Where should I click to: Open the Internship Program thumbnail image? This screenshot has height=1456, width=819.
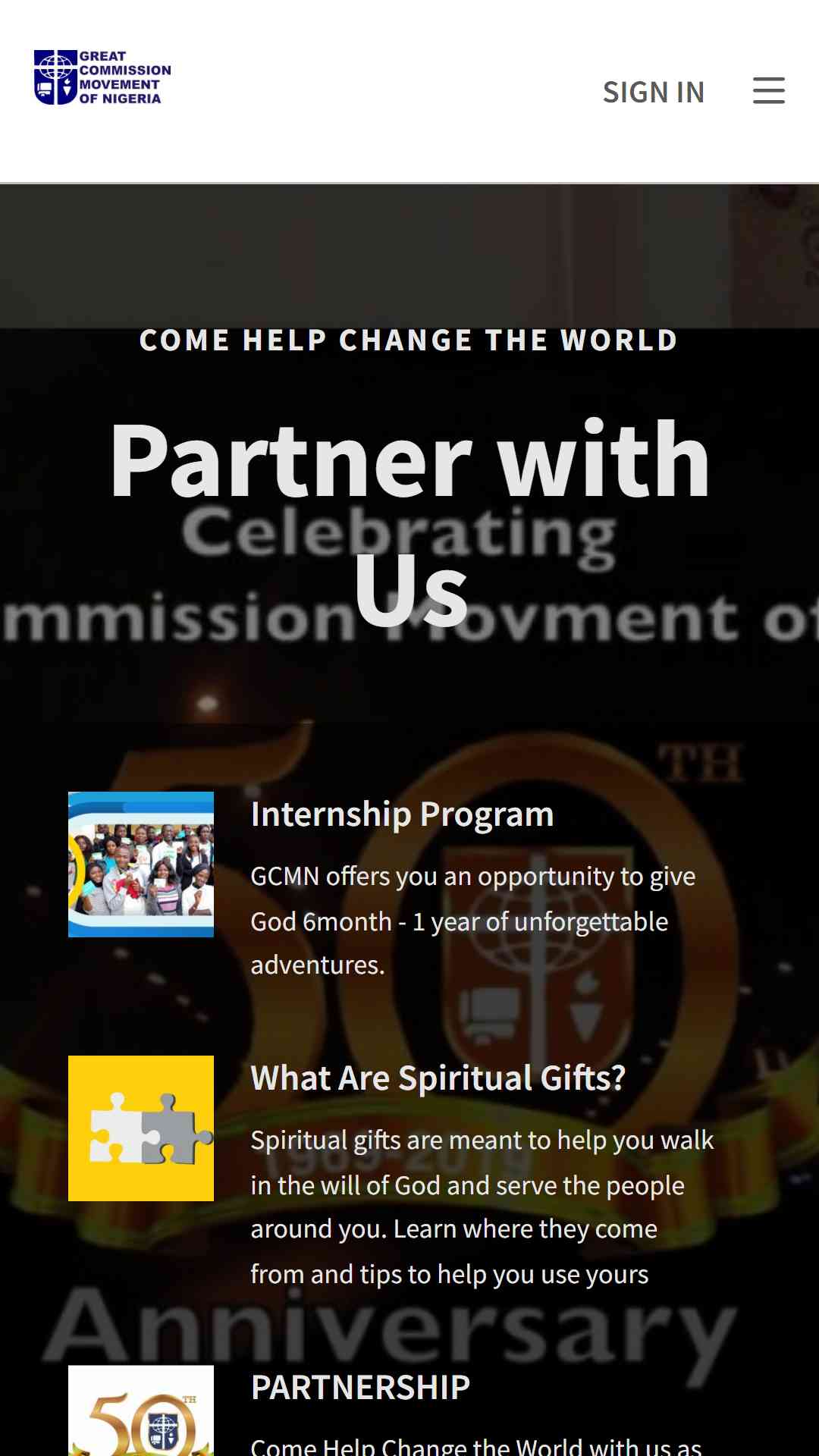(141, 864)
